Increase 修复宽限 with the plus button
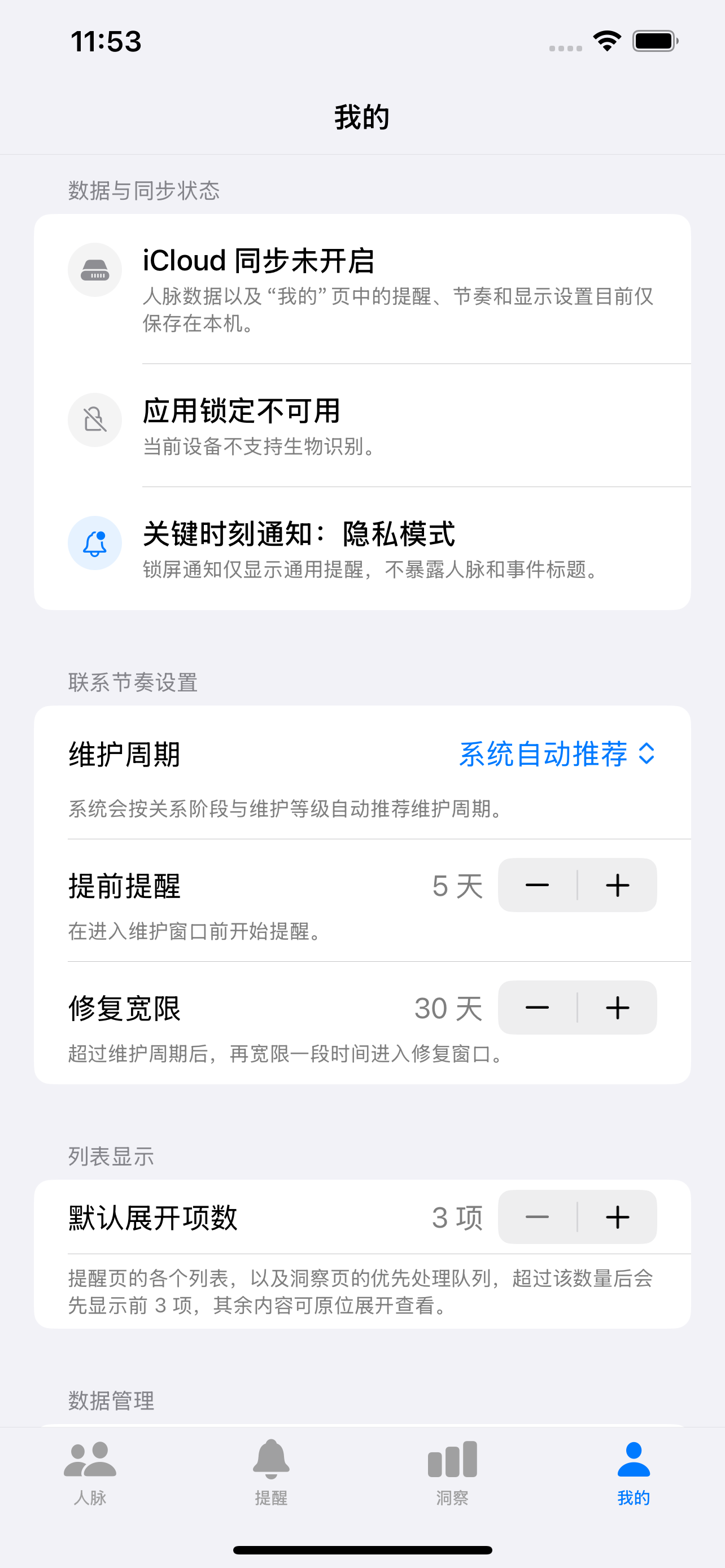This screenshot has width=725, height=1568. [617, 1008]
